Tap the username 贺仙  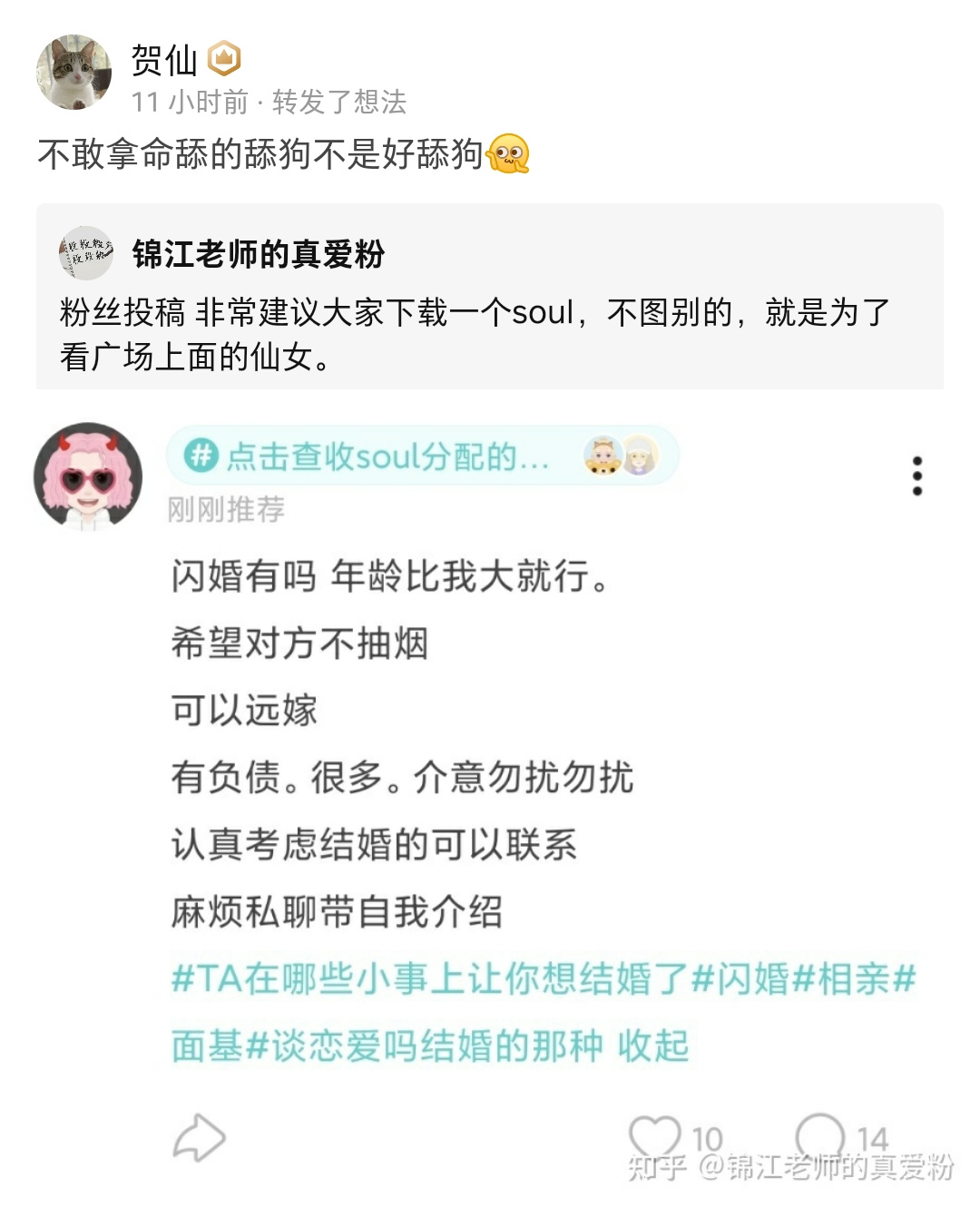pos(163,60)
